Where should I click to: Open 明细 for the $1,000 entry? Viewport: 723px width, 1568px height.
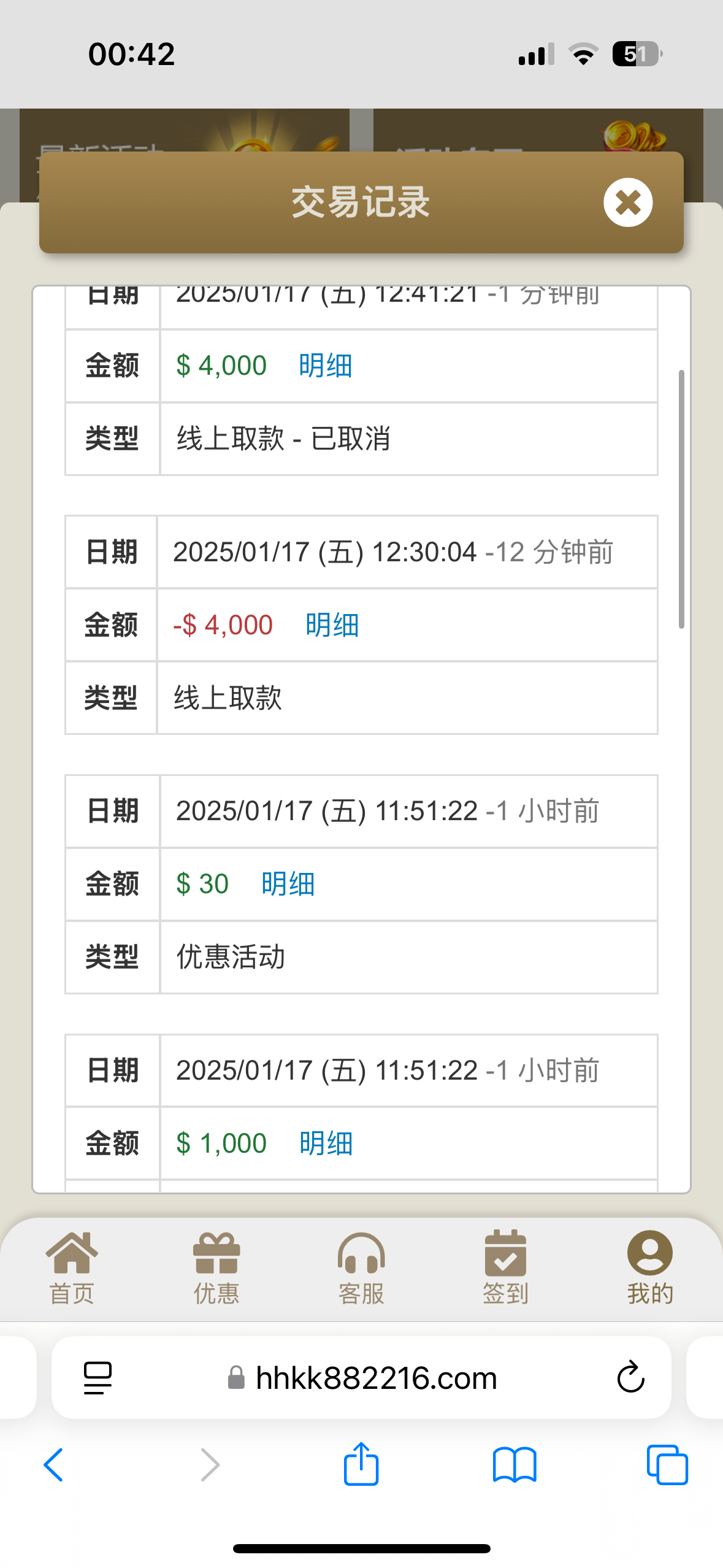pos(327,1142)
